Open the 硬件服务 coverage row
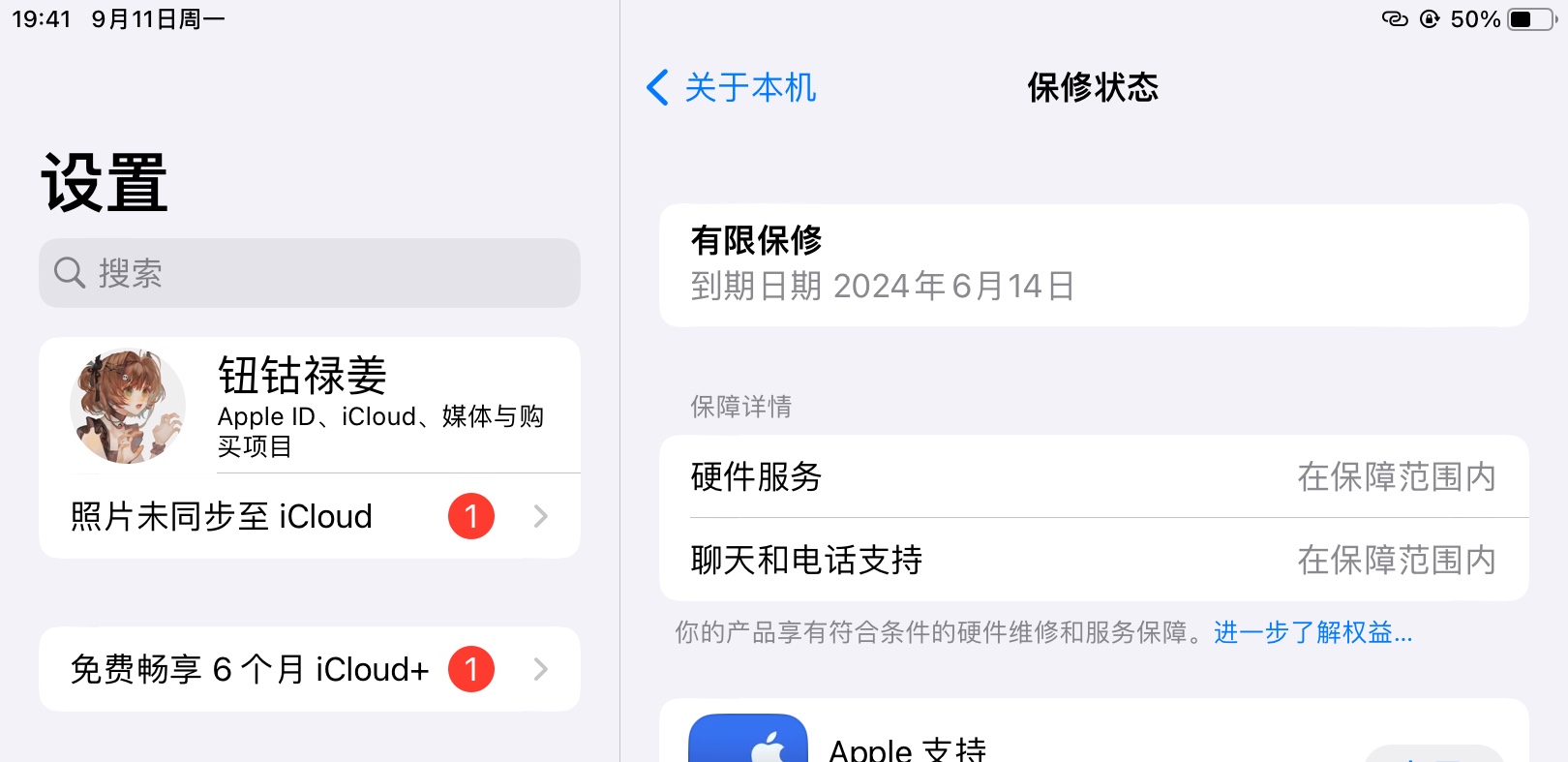Screen dimensions: 1568x762 point(1094,476)
